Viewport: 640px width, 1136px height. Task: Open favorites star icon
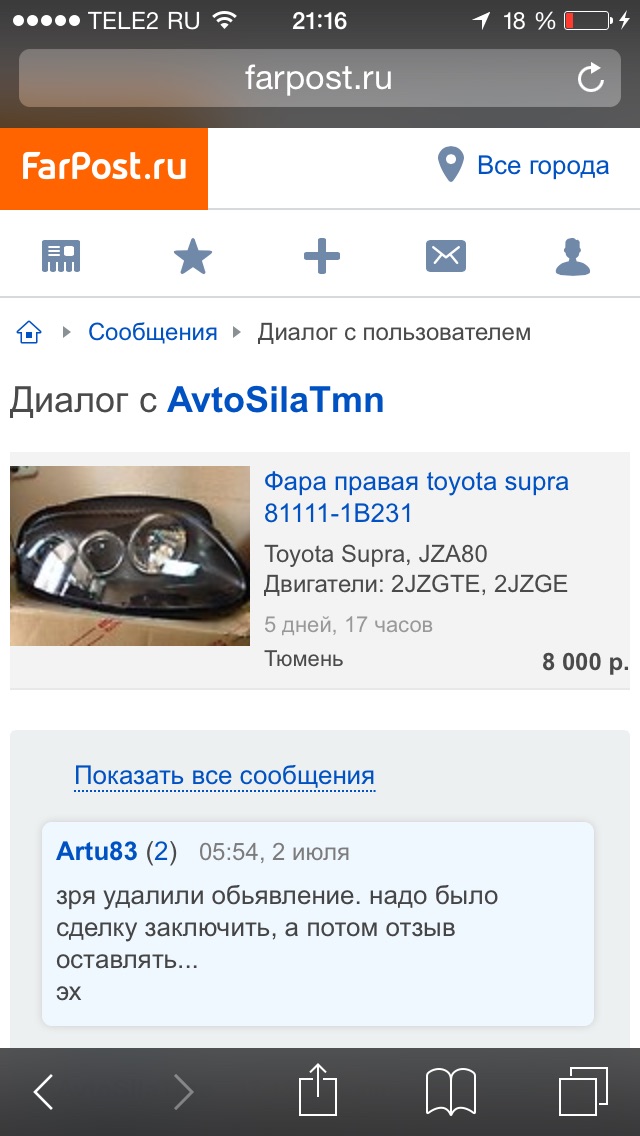[x=192, y=257]
